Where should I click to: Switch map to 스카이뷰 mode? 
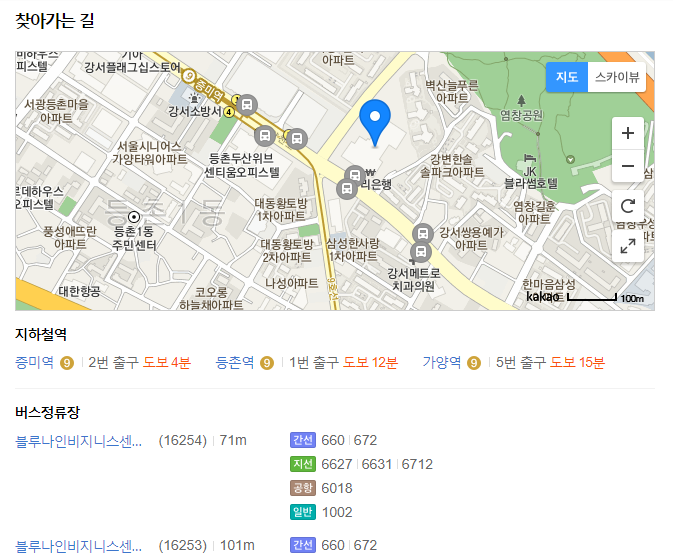[616, 77]
